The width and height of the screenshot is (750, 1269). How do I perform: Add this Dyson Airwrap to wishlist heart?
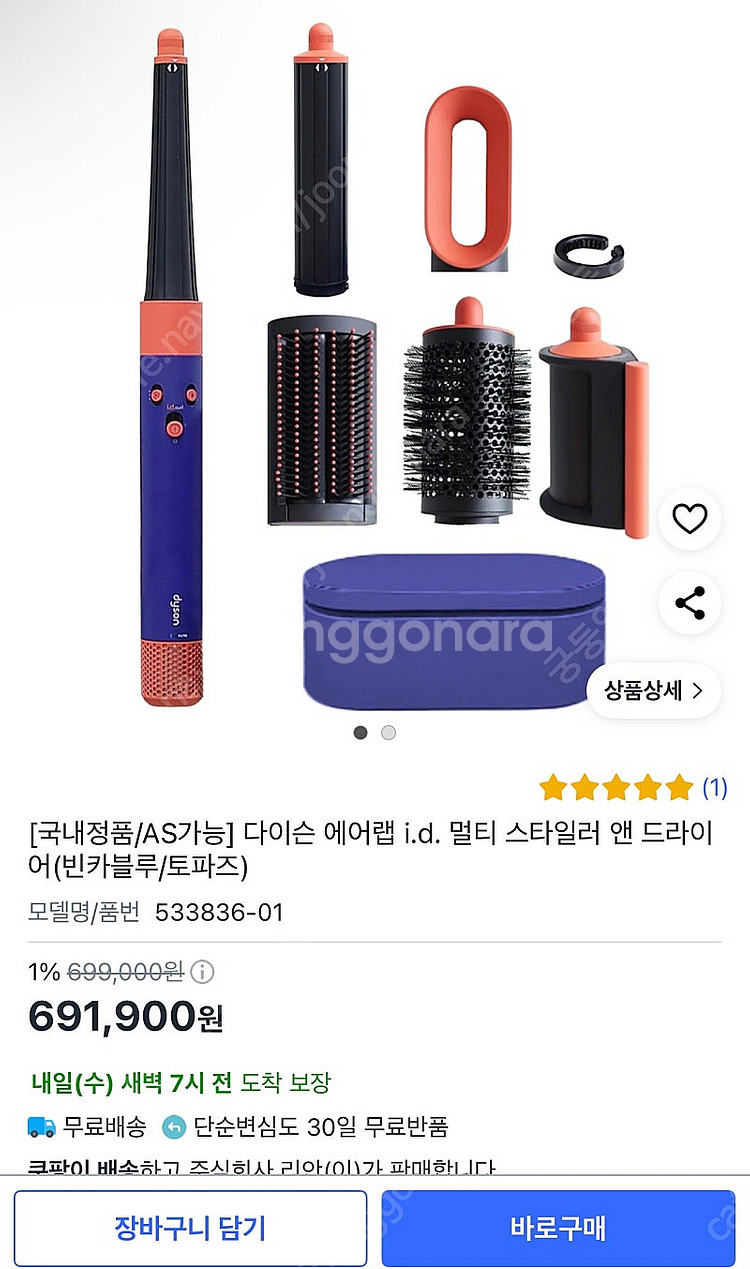[690, 518]
